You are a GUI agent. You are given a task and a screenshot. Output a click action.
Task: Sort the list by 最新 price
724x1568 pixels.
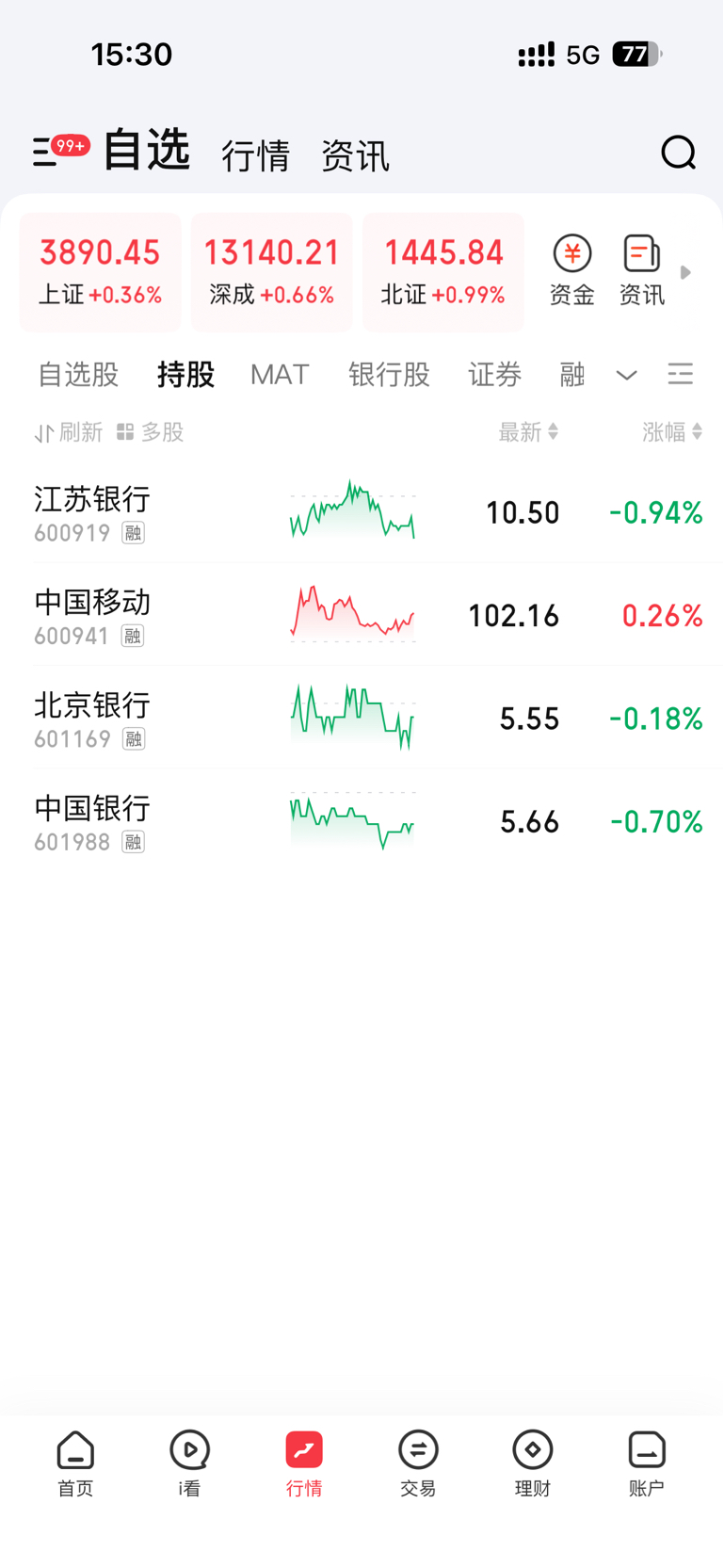[528, 432]
